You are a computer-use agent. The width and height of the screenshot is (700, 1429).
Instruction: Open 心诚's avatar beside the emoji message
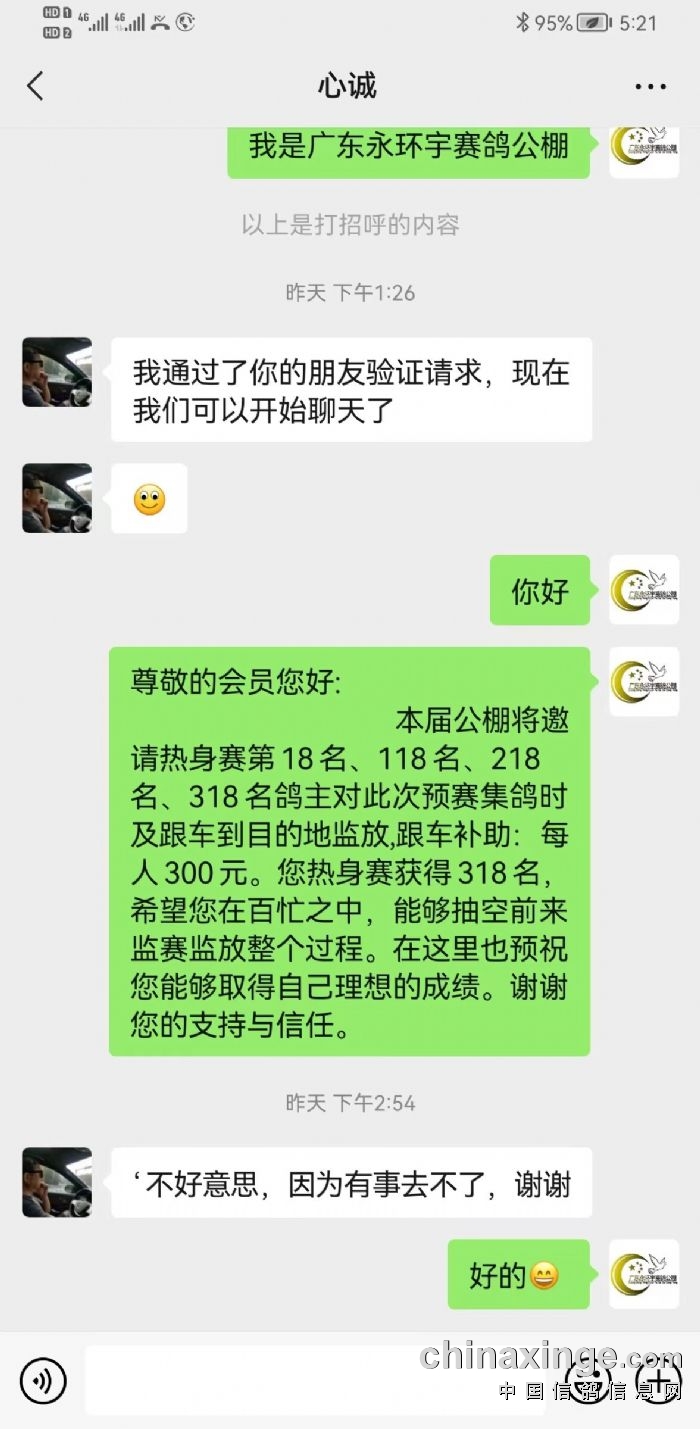tap(57, 498)
